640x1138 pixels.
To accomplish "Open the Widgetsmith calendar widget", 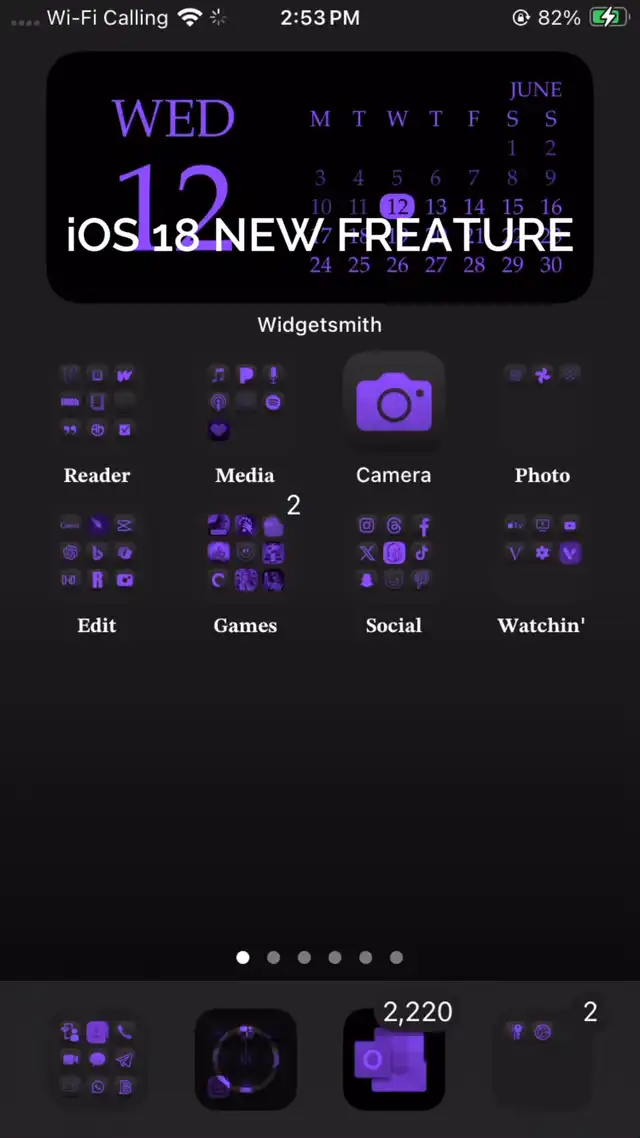I will [320, 177].
